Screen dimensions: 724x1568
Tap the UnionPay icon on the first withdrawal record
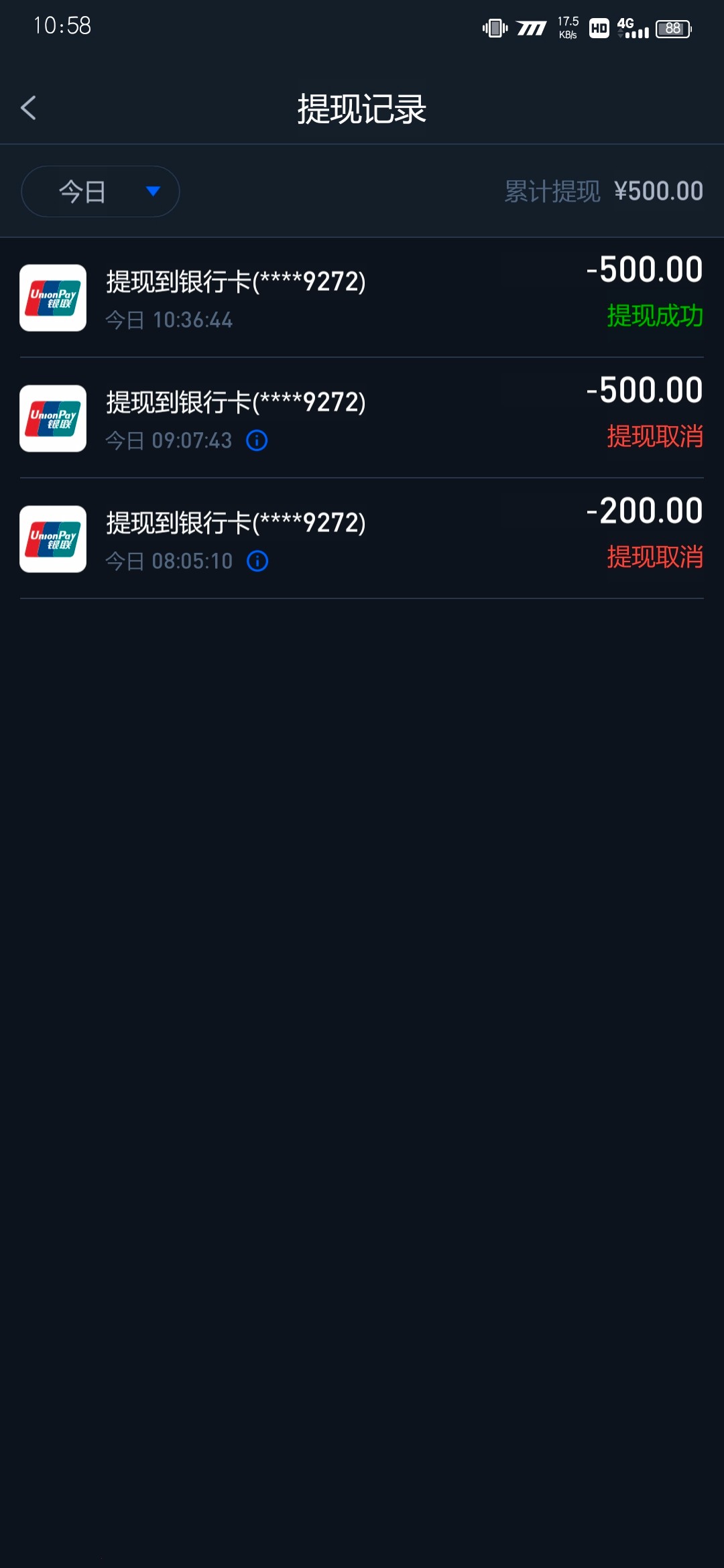[52, 299]
